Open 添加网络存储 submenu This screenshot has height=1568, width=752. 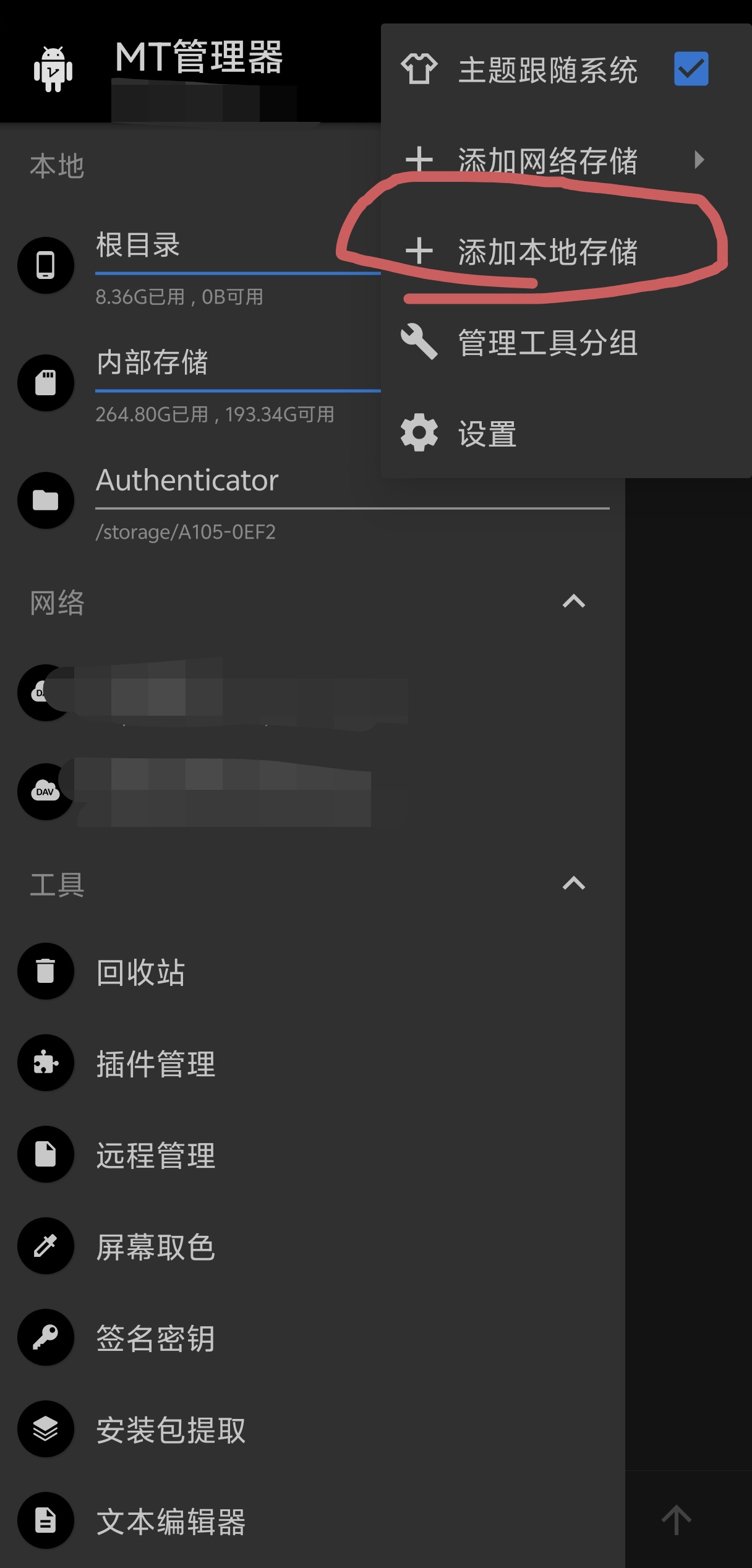(548, 160)
